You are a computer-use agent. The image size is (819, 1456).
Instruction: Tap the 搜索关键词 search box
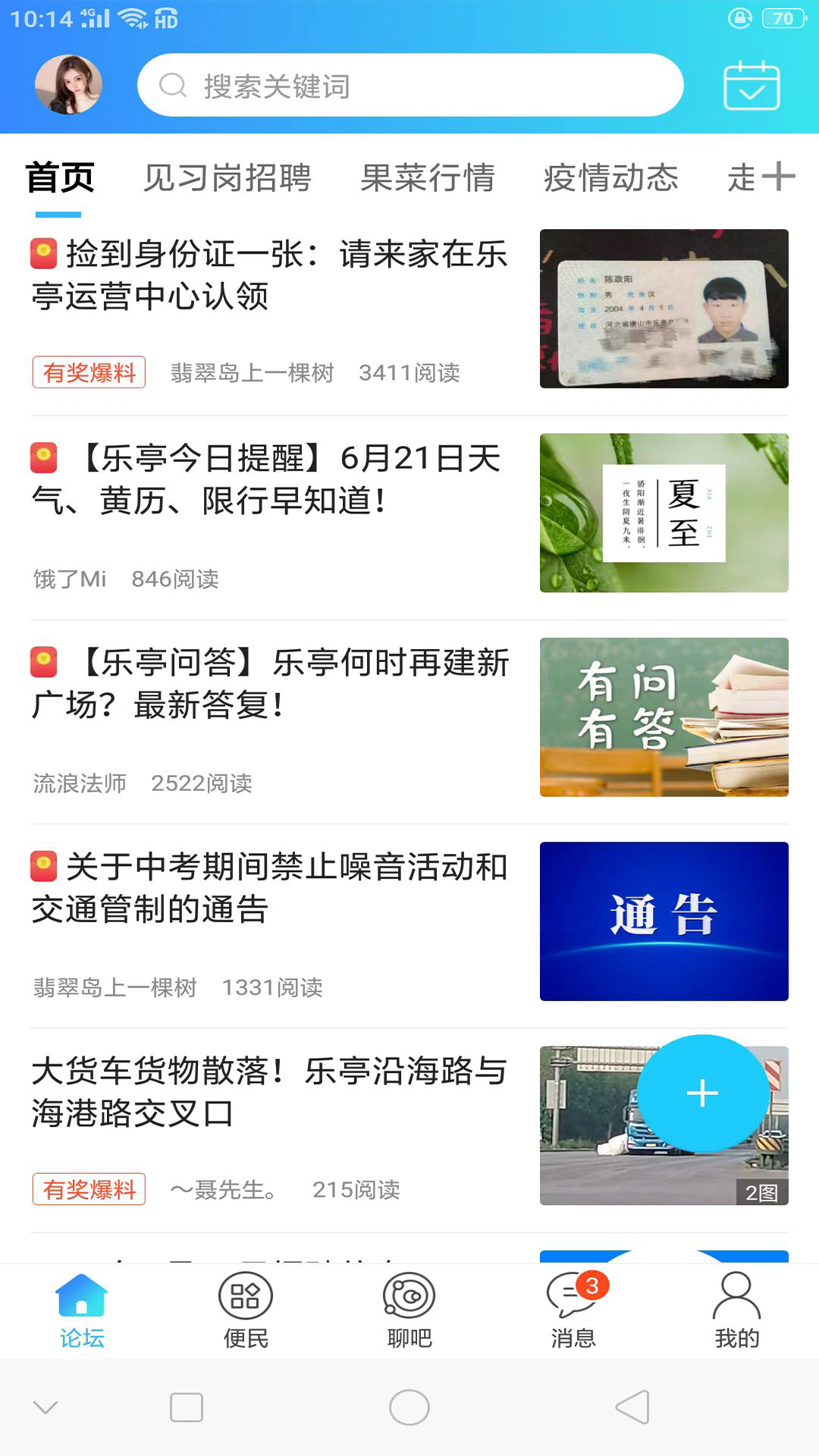[409, 85]
